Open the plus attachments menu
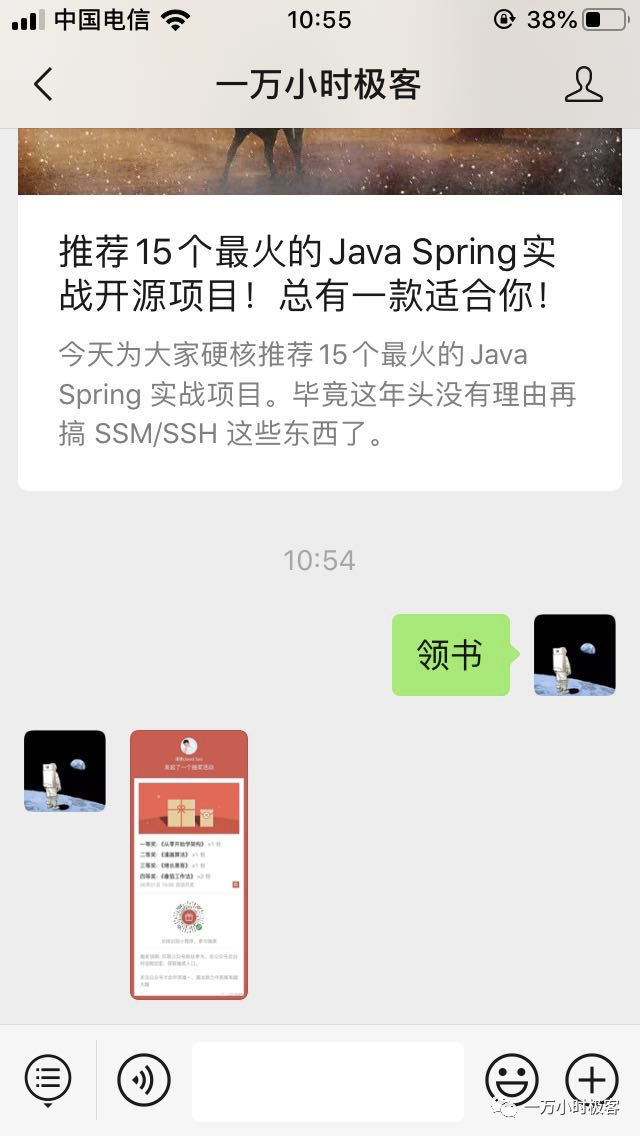Screen dimensions: 640x1136 (x=591, y=1080)
